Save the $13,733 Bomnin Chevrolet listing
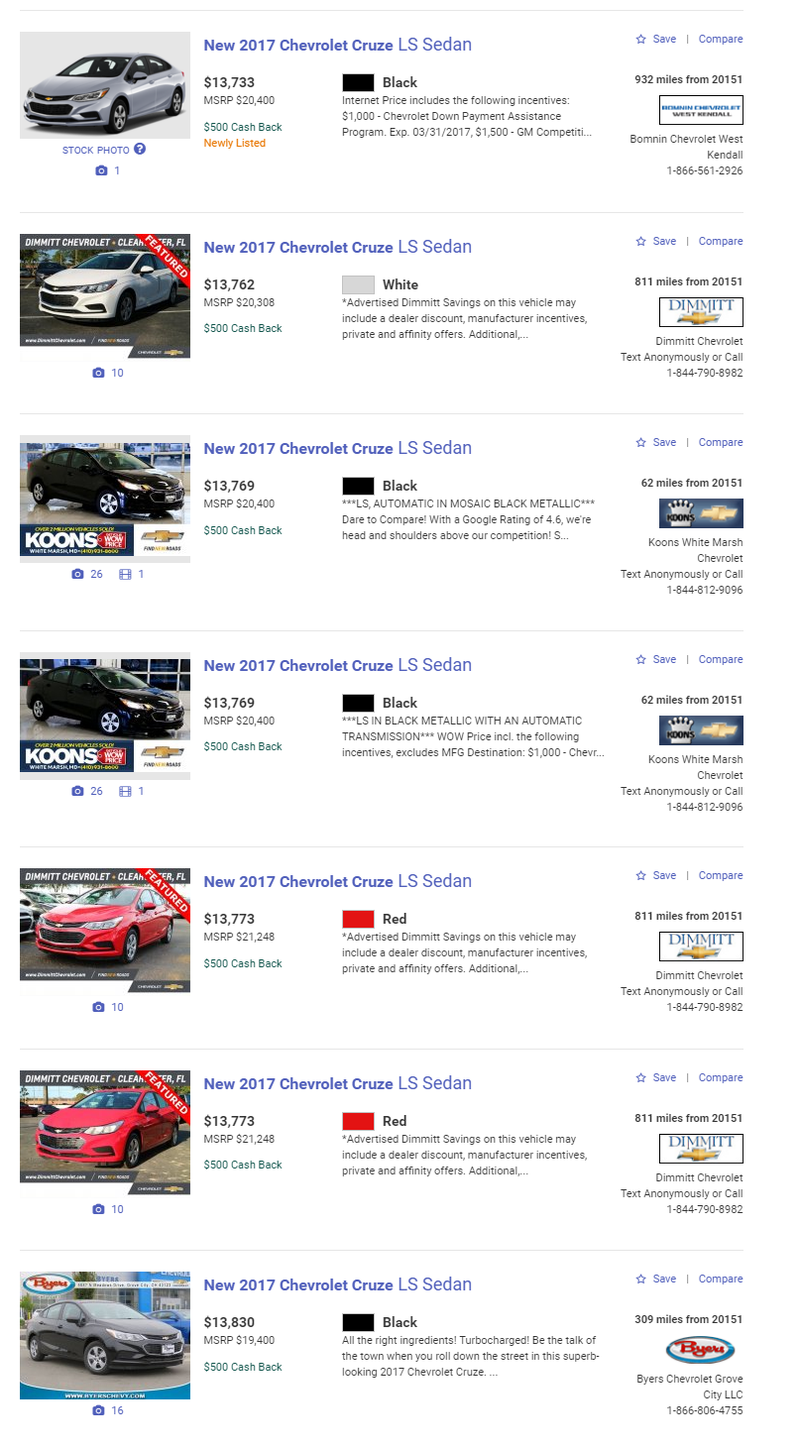800x1448 pixels. (x=656, y=39)
